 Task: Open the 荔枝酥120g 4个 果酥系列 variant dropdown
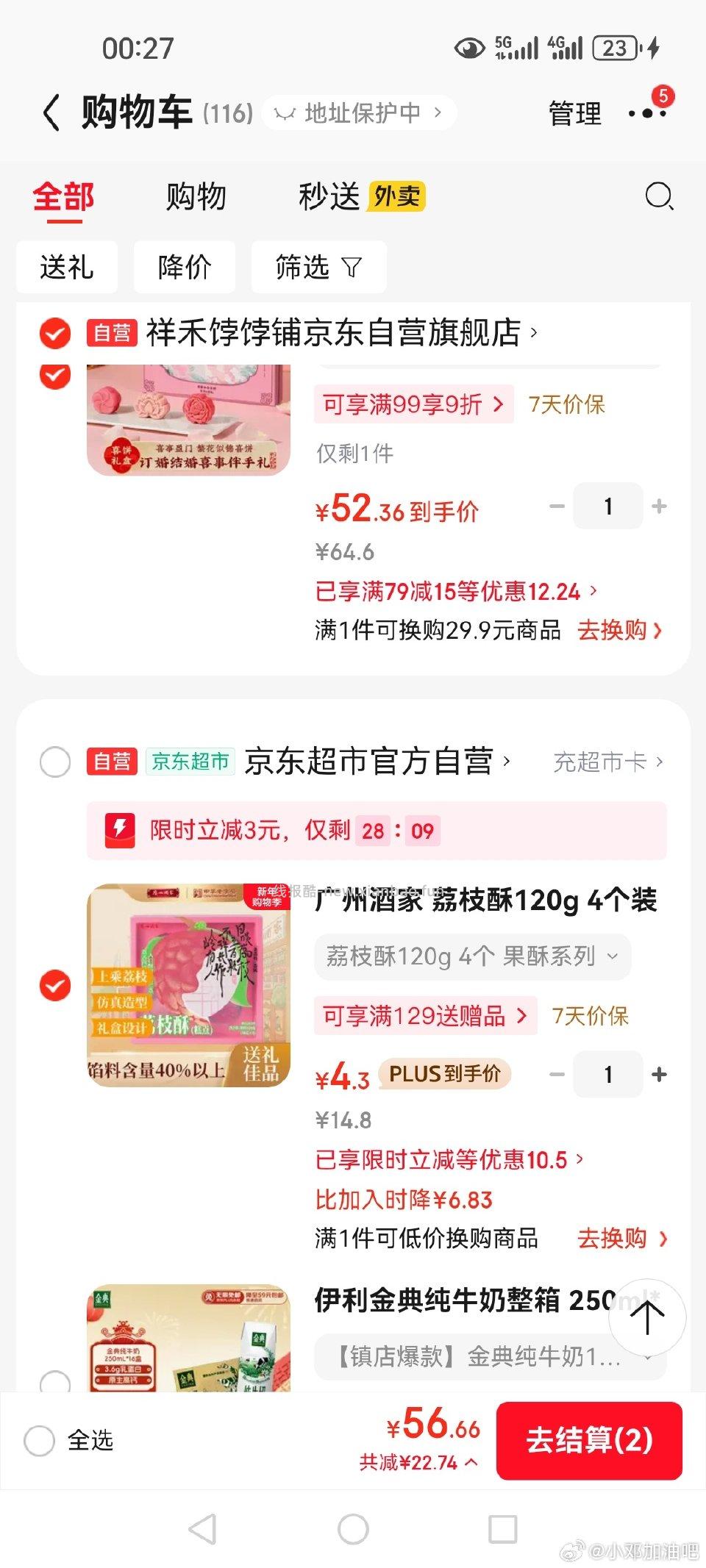coord(471,956)
